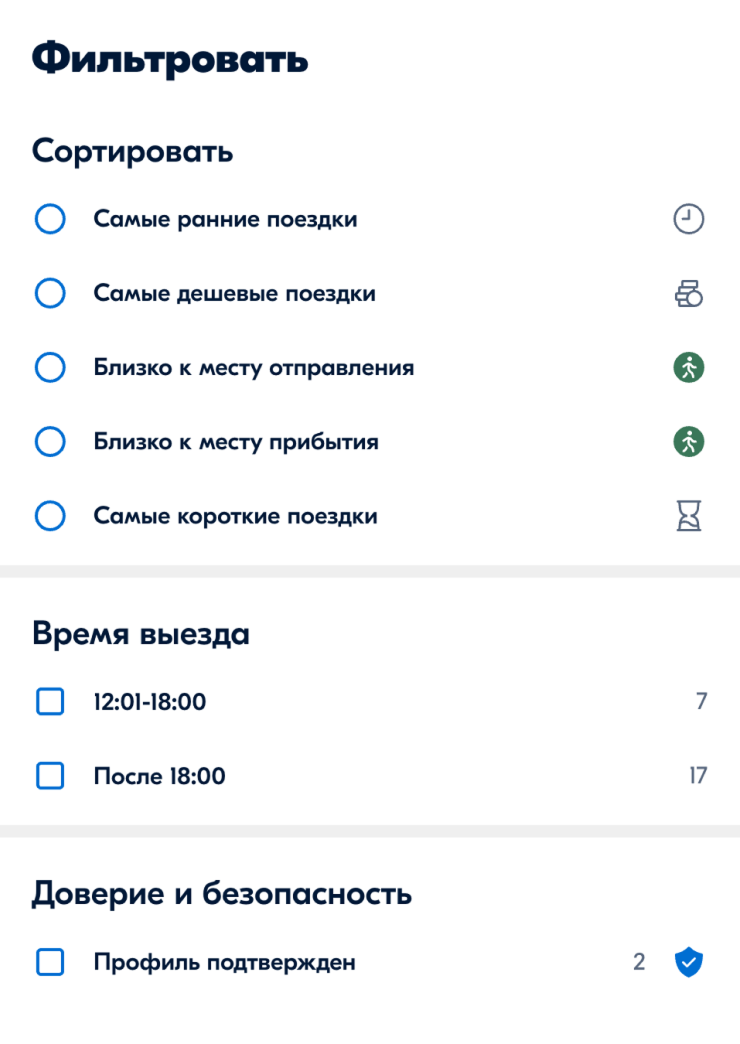Select sort by Самые ранние поездки
The height and width of the screenshot is (1044, 740).
point(50,219)
